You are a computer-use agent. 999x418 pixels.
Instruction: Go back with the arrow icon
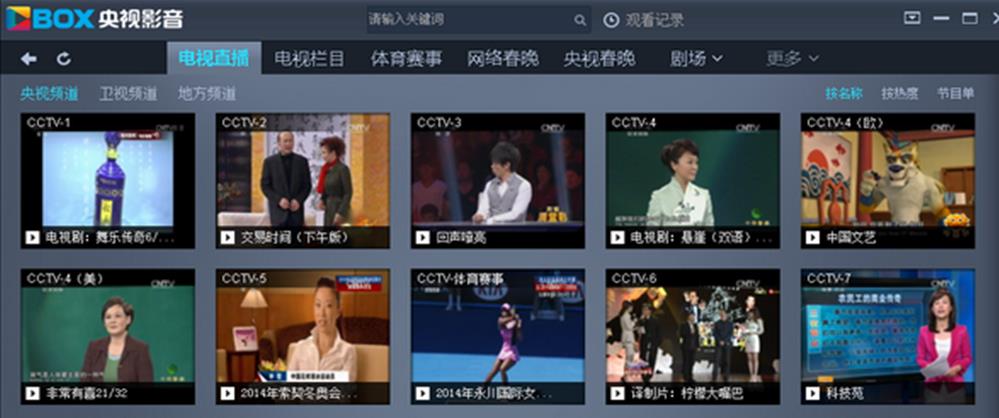(x=29, y=59)
